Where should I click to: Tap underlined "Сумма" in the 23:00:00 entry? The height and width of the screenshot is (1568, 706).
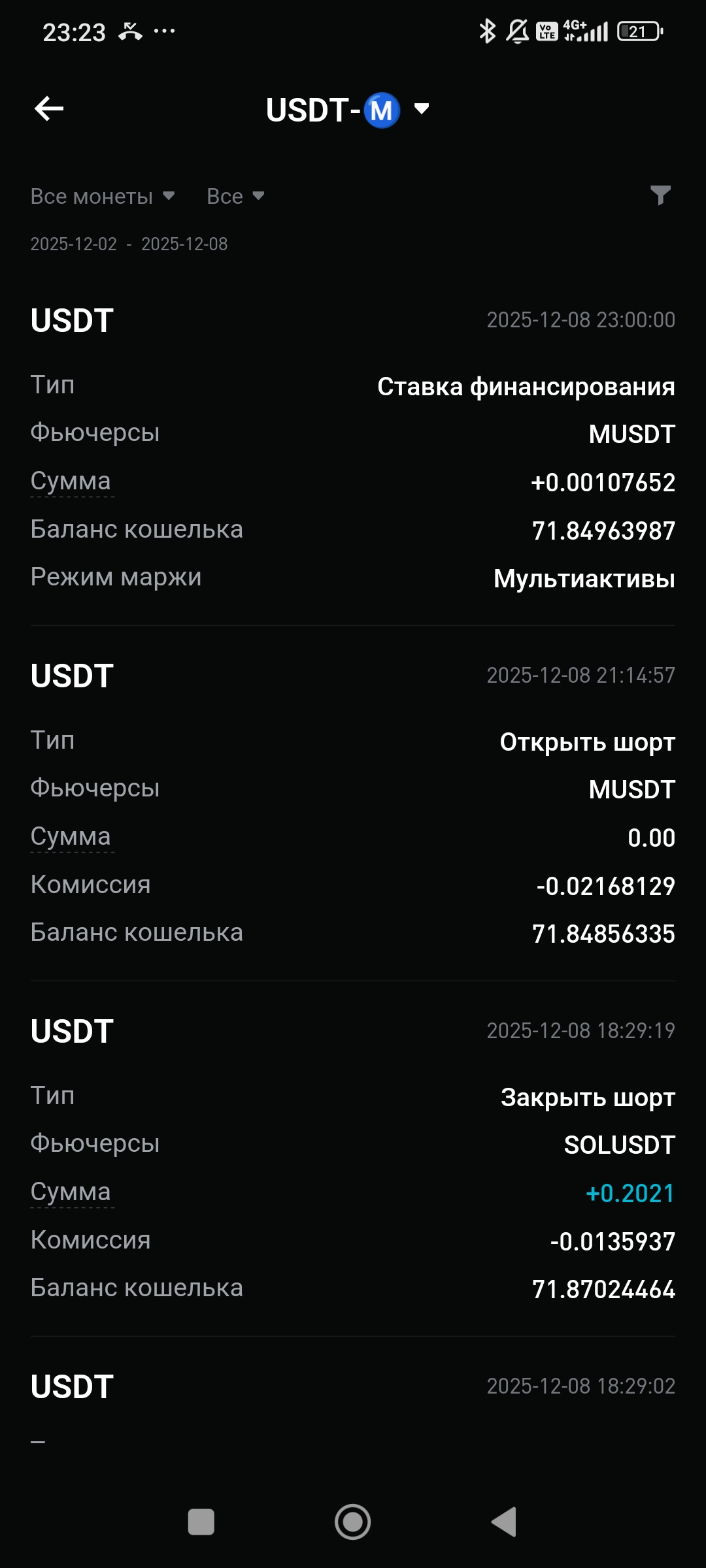pyautogui.click(x=71, y=482)
